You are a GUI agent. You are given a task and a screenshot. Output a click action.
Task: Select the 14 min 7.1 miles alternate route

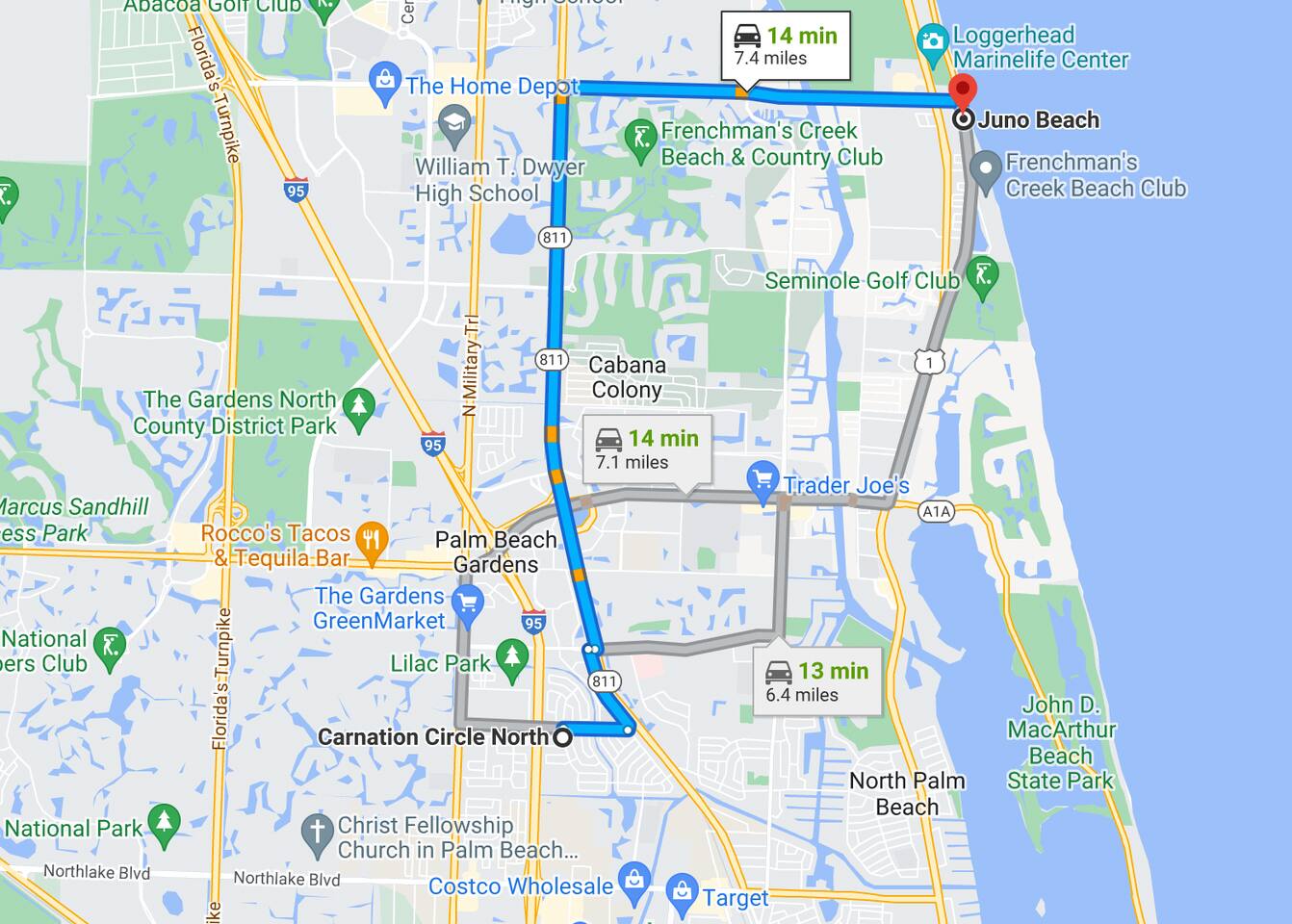(x=647, y=449)
